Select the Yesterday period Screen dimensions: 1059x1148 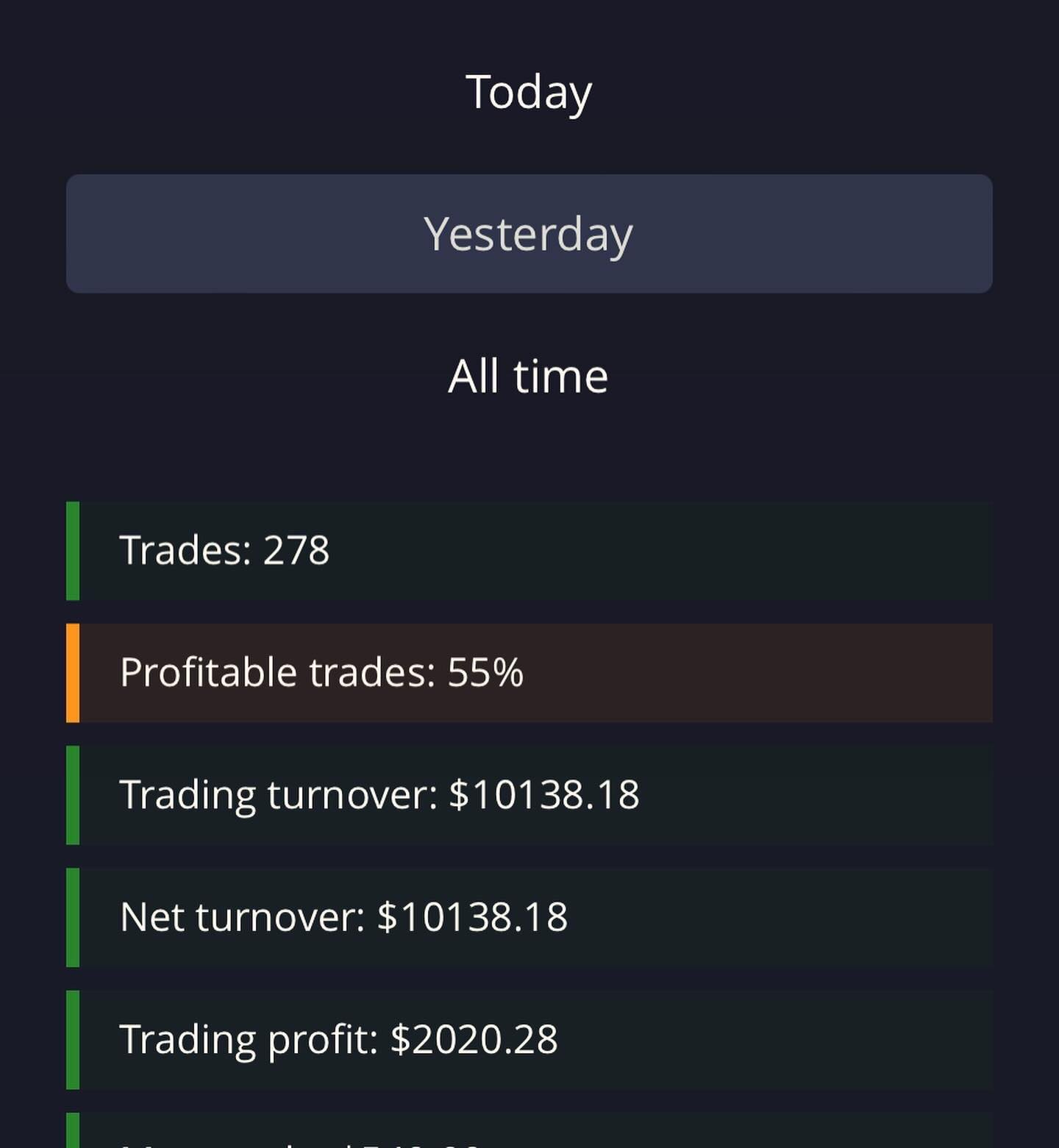tap(529, 234)
